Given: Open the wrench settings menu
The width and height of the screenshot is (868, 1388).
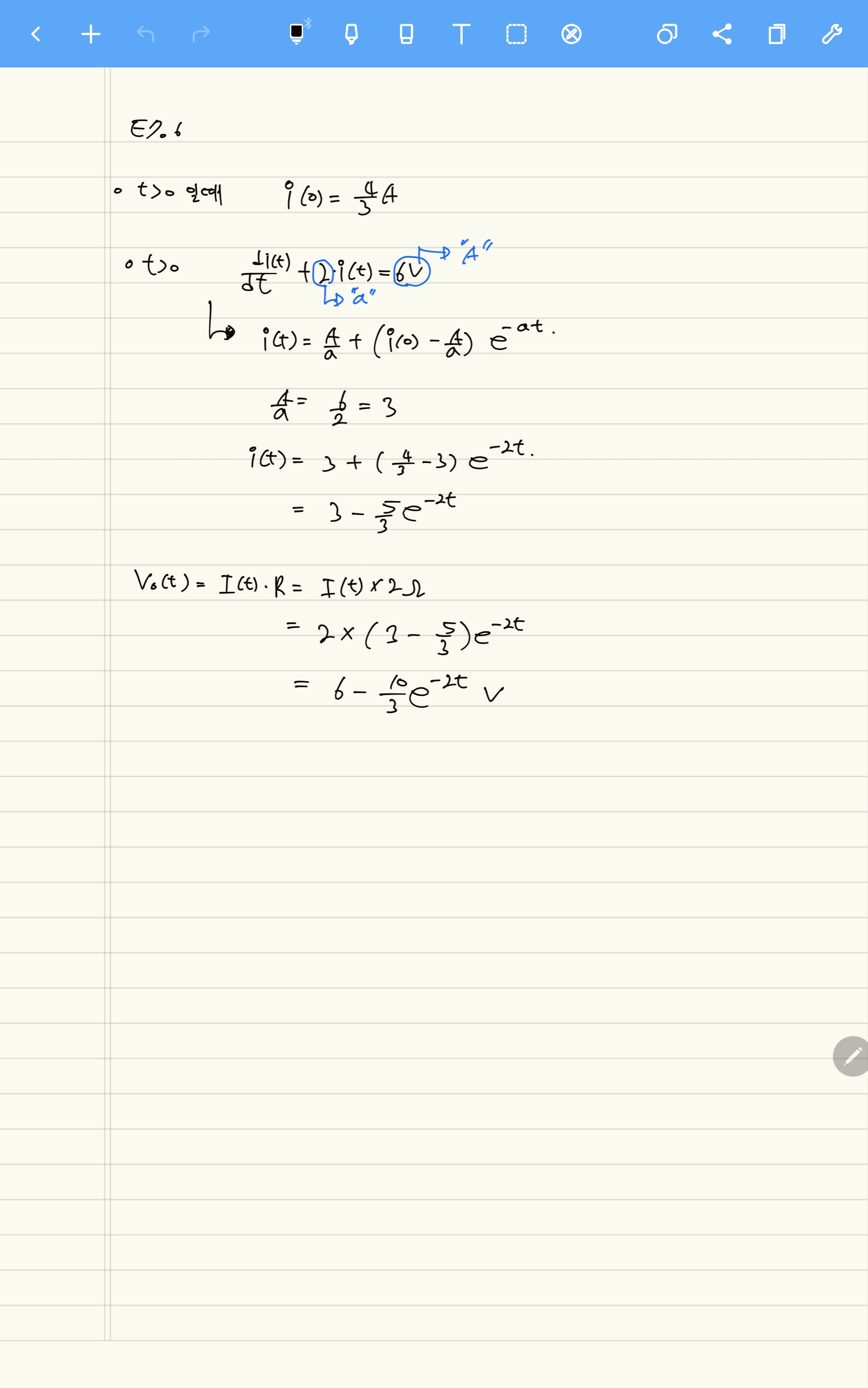Looking at the screenshot, I should click(x=831, y=34).
